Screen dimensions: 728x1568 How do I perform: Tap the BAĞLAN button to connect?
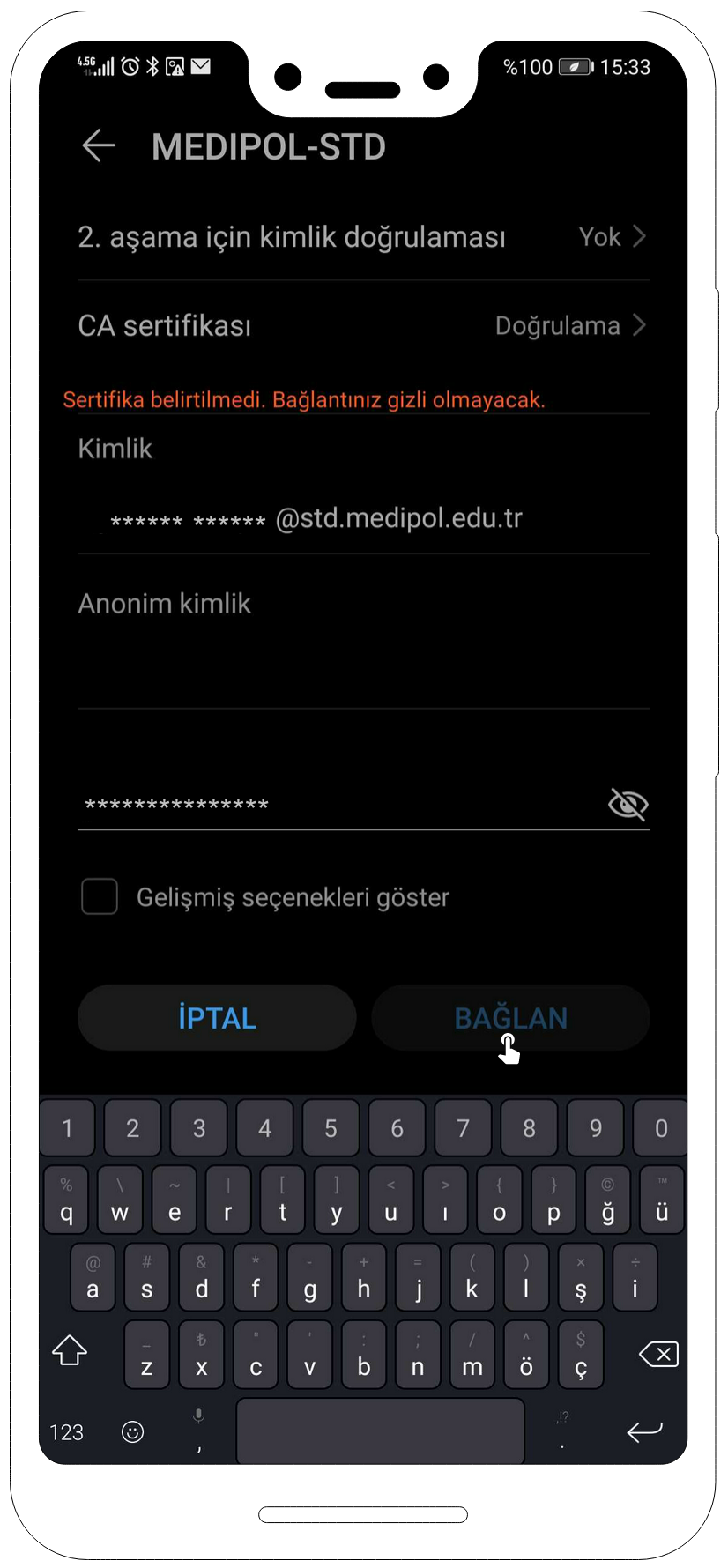[x=510, y=1018]
